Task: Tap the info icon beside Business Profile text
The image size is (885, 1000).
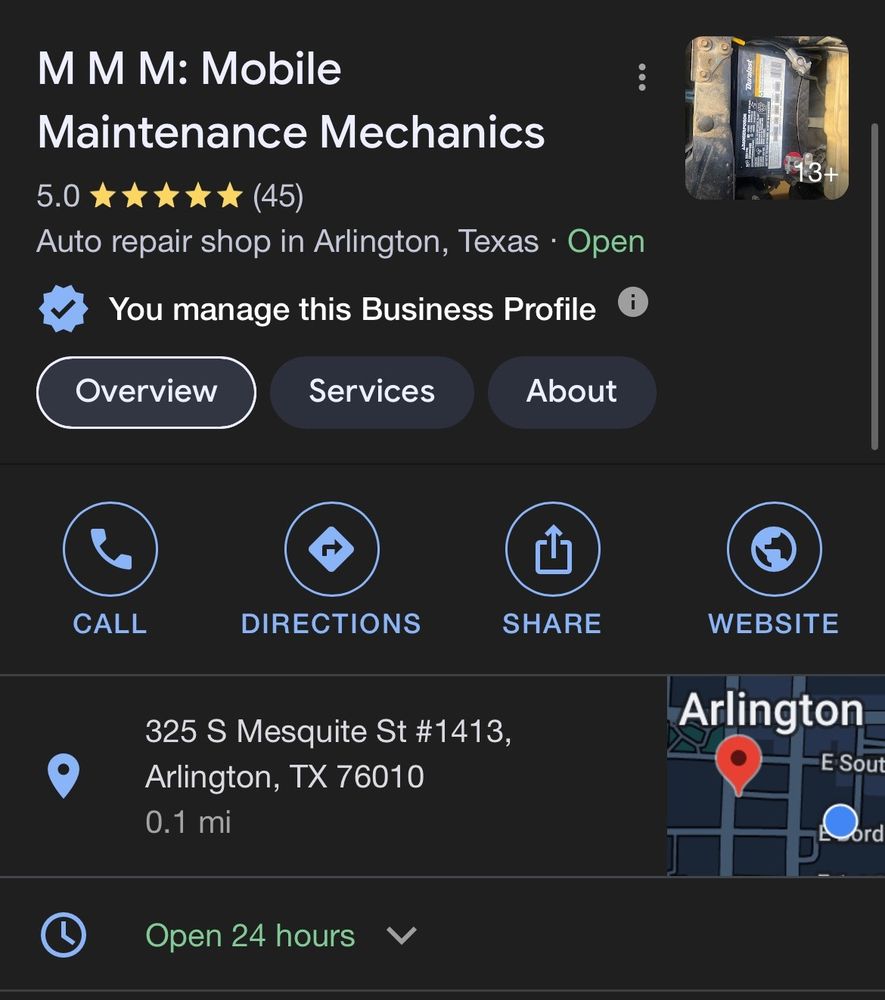Action: pyautogui.click(x=633, y=302)
